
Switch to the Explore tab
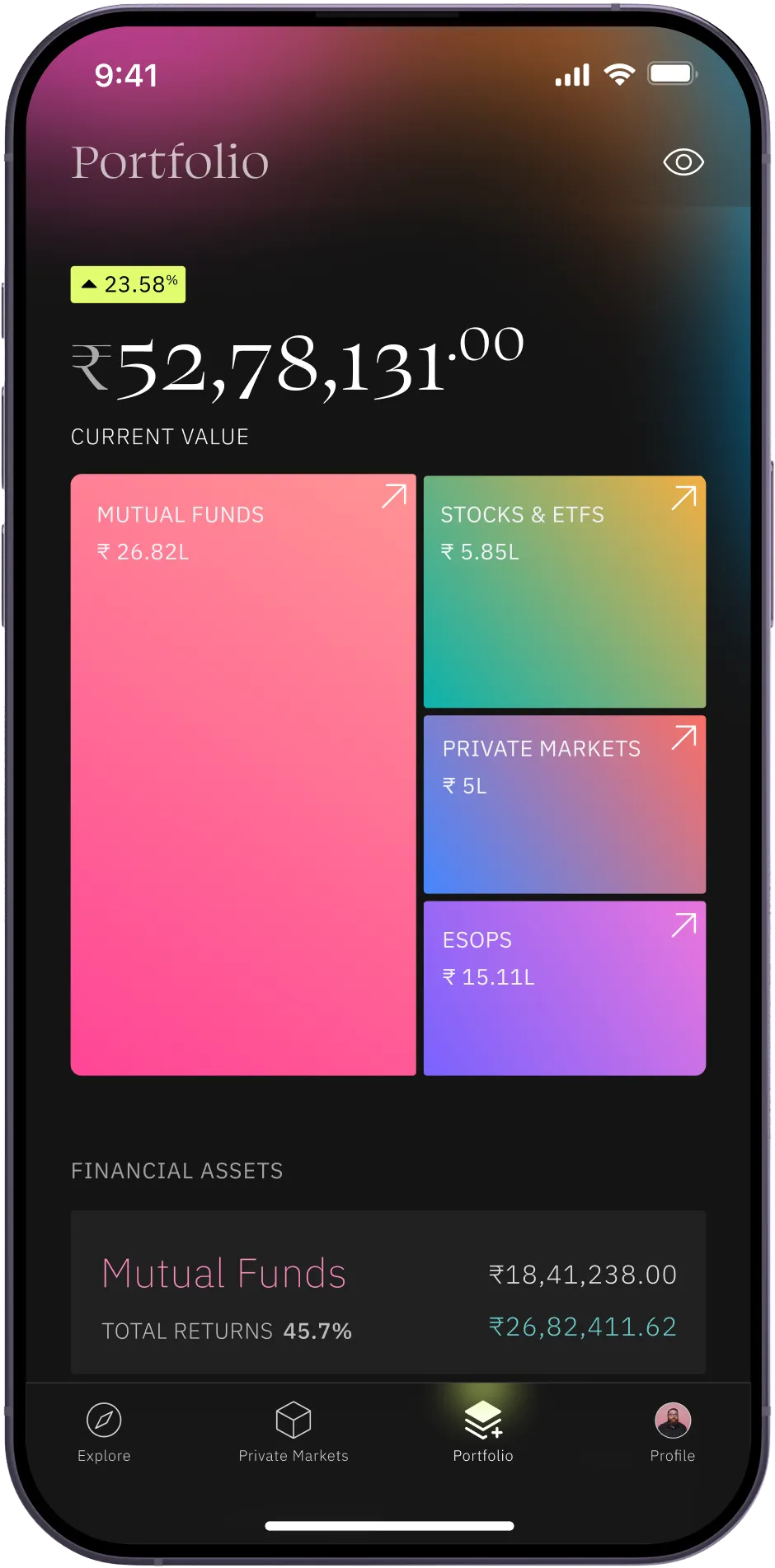[x=104, y=1434]
